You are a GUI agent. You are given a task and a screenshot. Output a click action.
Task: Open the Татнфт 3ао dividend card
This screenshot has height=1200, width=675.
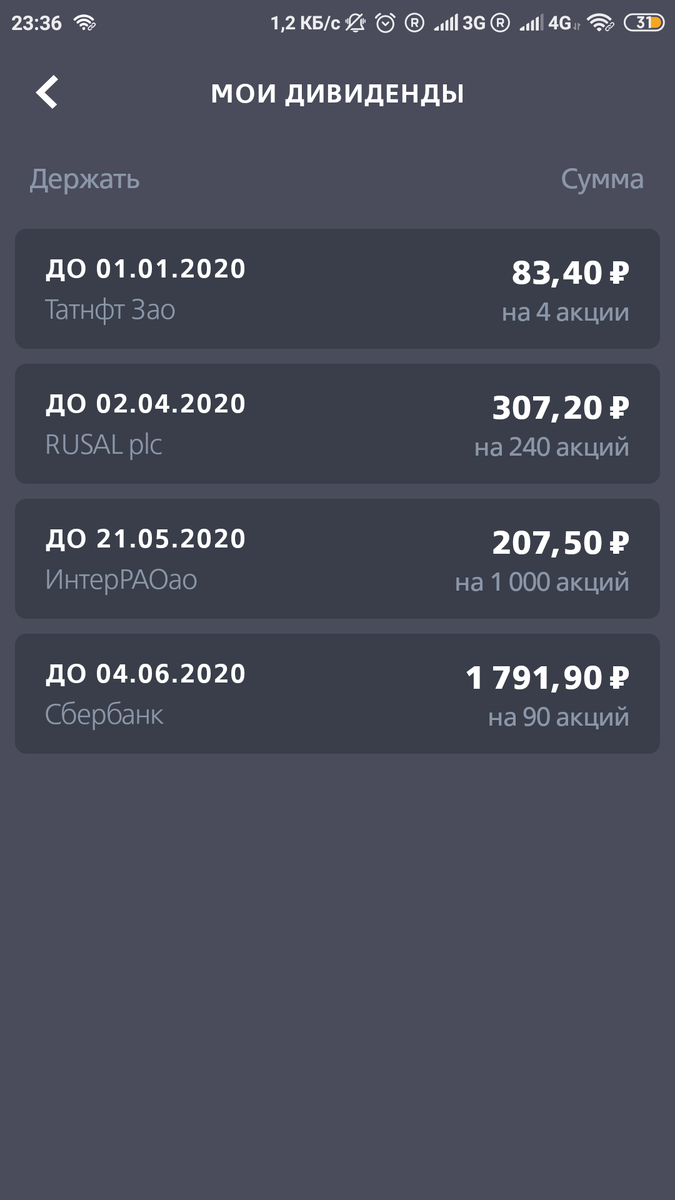coord(337,288)
